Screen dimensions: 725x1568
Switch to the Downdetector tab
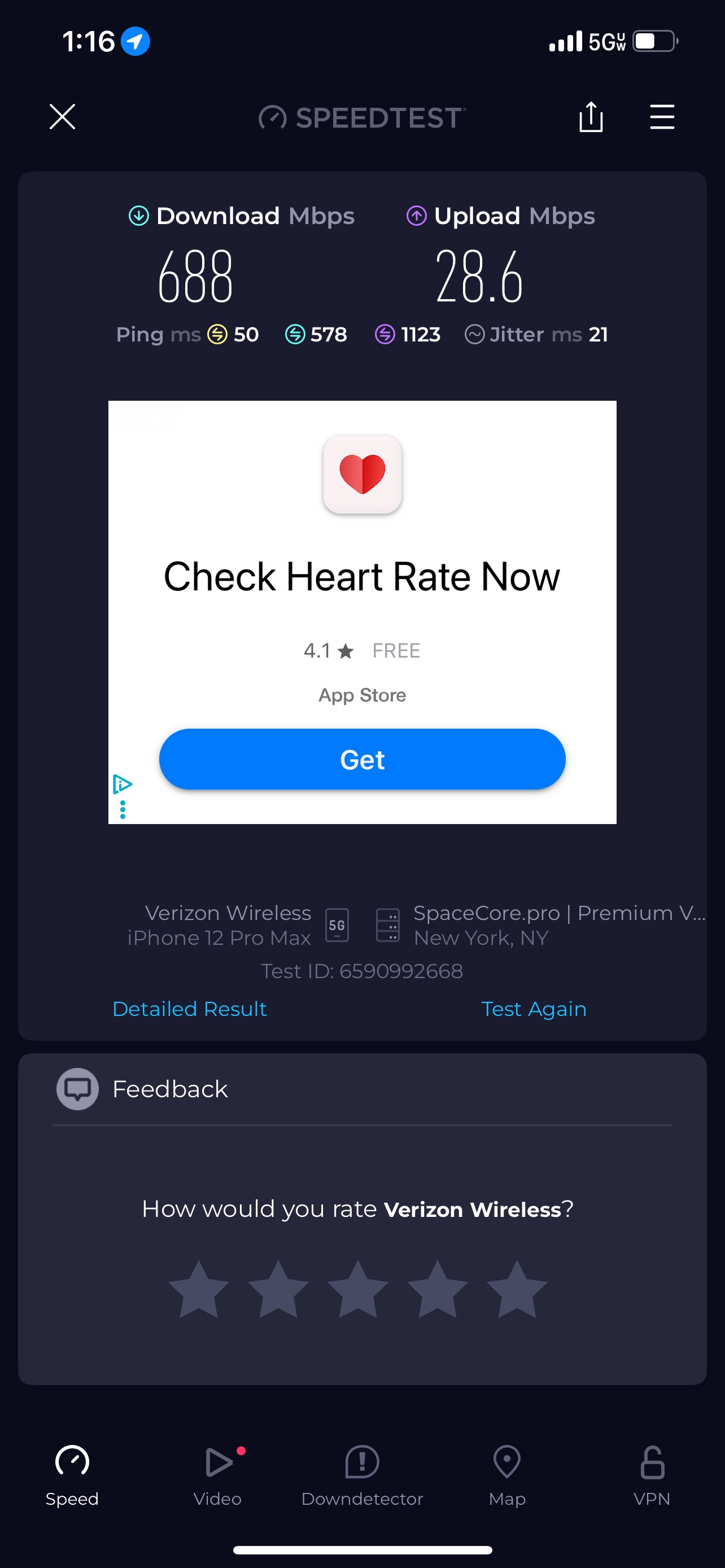pyautogui.click(x=362, y=1475)
